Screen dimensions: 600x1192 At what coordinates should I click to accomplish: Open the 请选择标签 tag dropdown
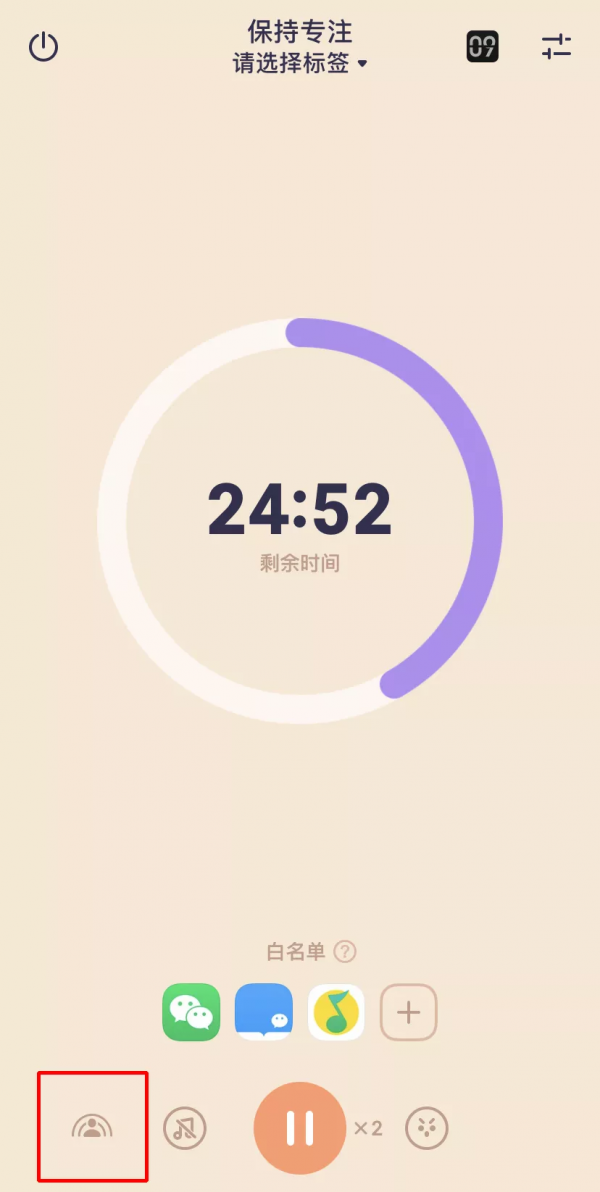pyautogui.click(x=300, y=64)
